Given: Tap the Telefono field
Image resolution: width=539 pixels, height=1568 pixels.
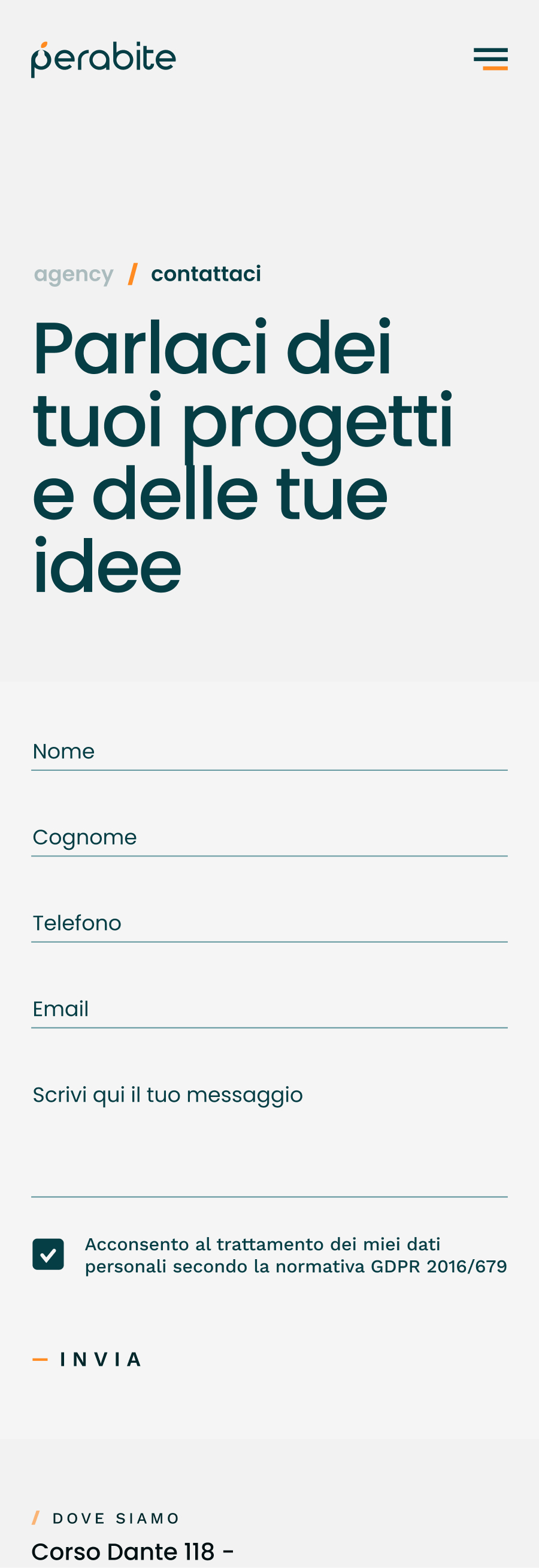Looking at the screenshot, I should [268, 923].
